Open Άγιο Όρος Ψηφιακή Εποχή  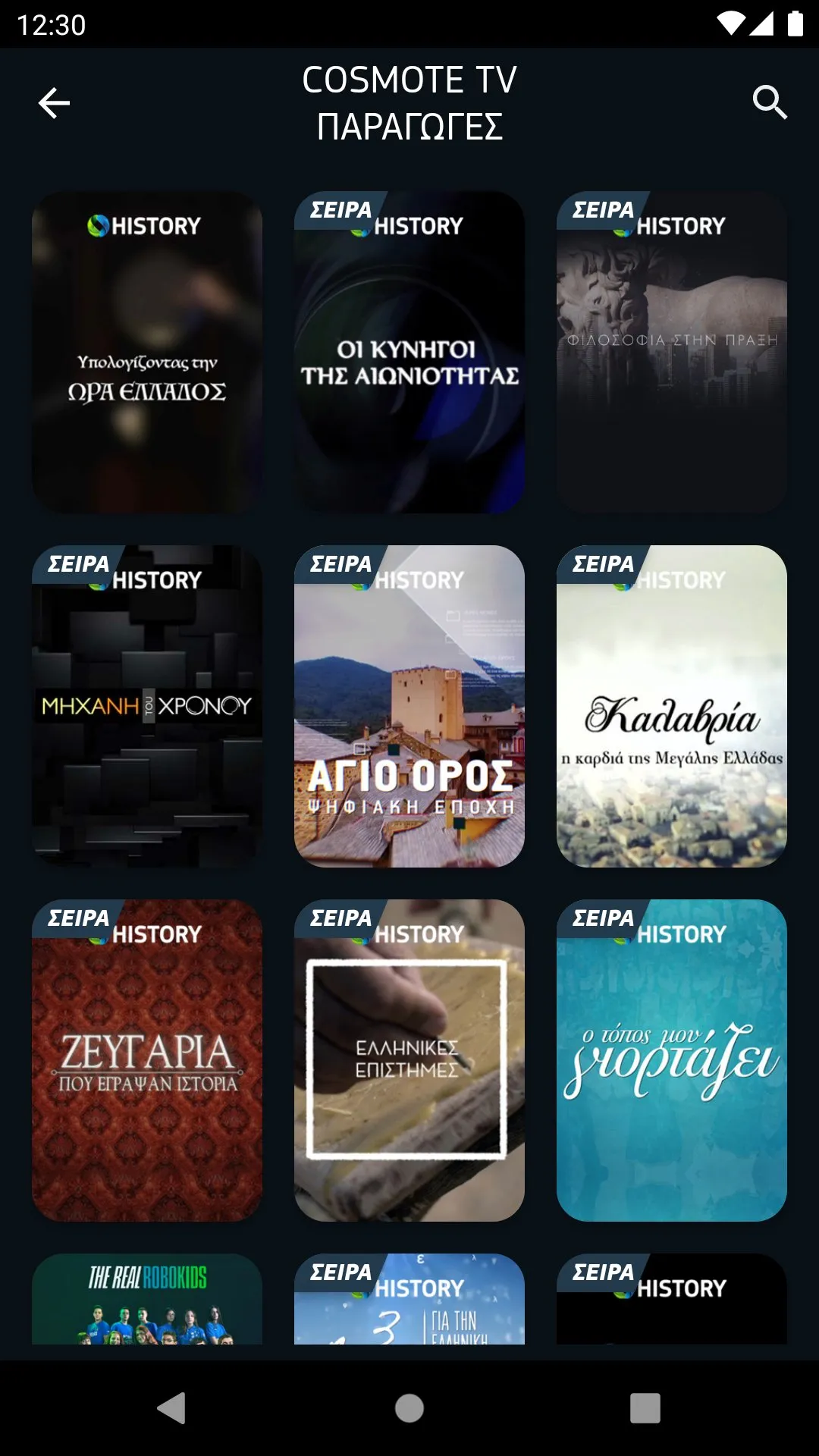pyautogui.click(x=409, y=709)
